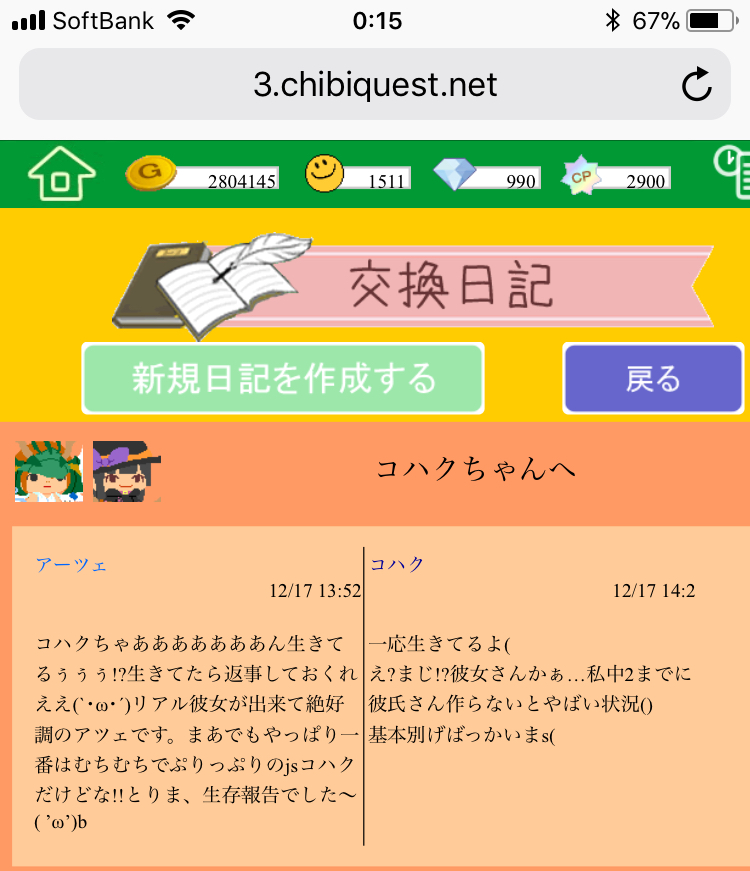Open the clock list icon in header
Viewport: 750px width, 871px height.
click(x=733, y=173)
